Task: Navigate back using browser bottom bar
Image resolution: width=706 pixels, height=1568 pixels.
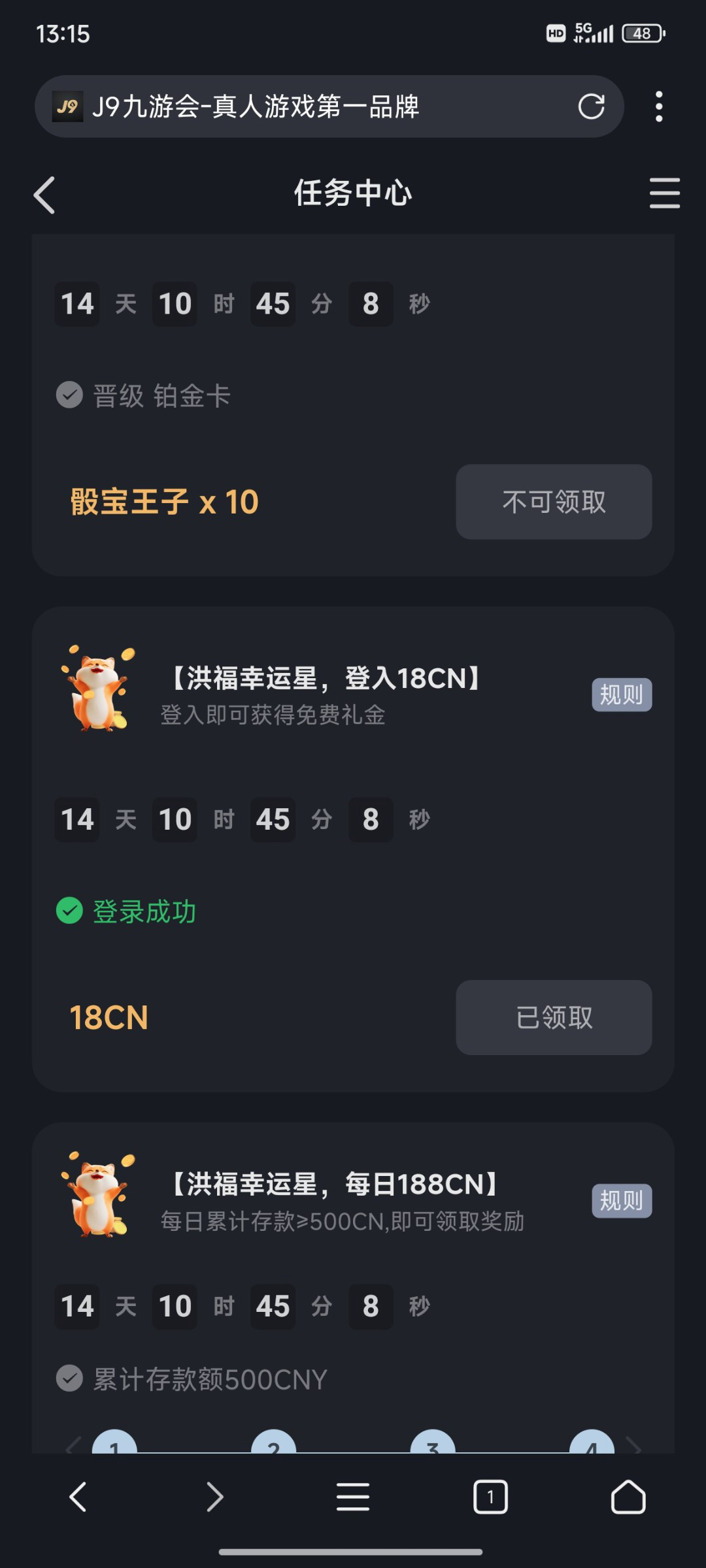Action: pos(78,1497)
